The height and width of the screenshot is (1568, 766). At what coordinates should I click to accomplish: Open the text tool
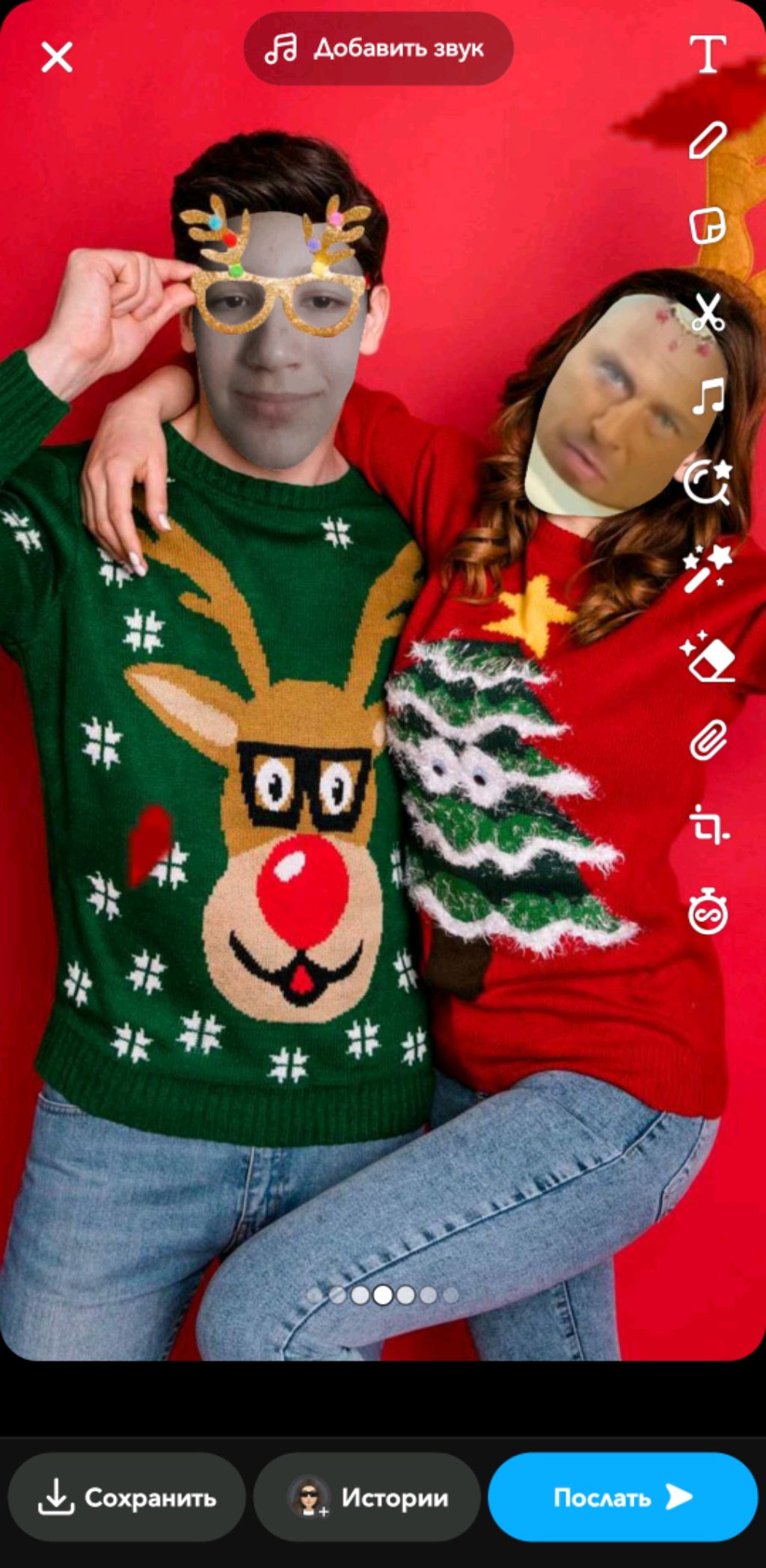click(707, 55)
